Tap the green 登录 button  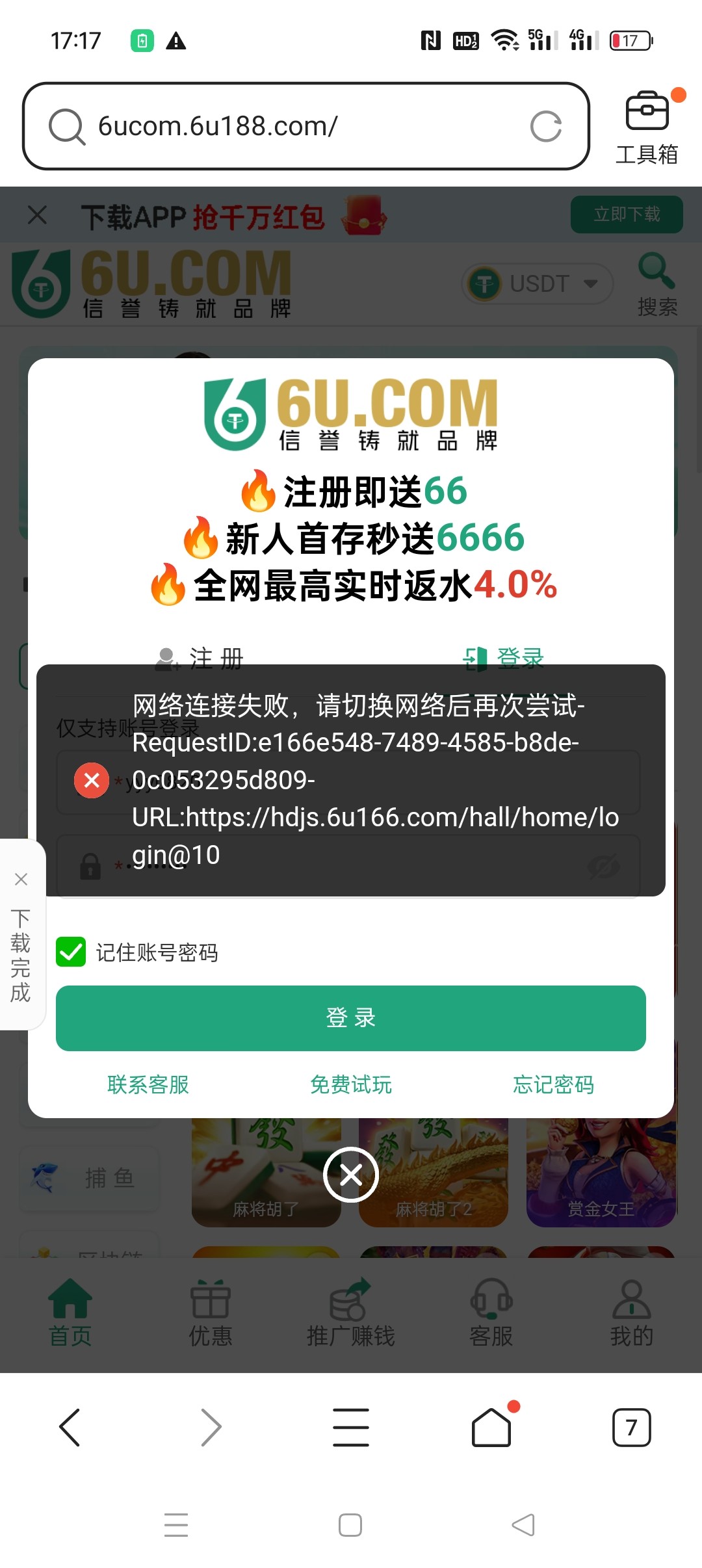point(351,1018)
